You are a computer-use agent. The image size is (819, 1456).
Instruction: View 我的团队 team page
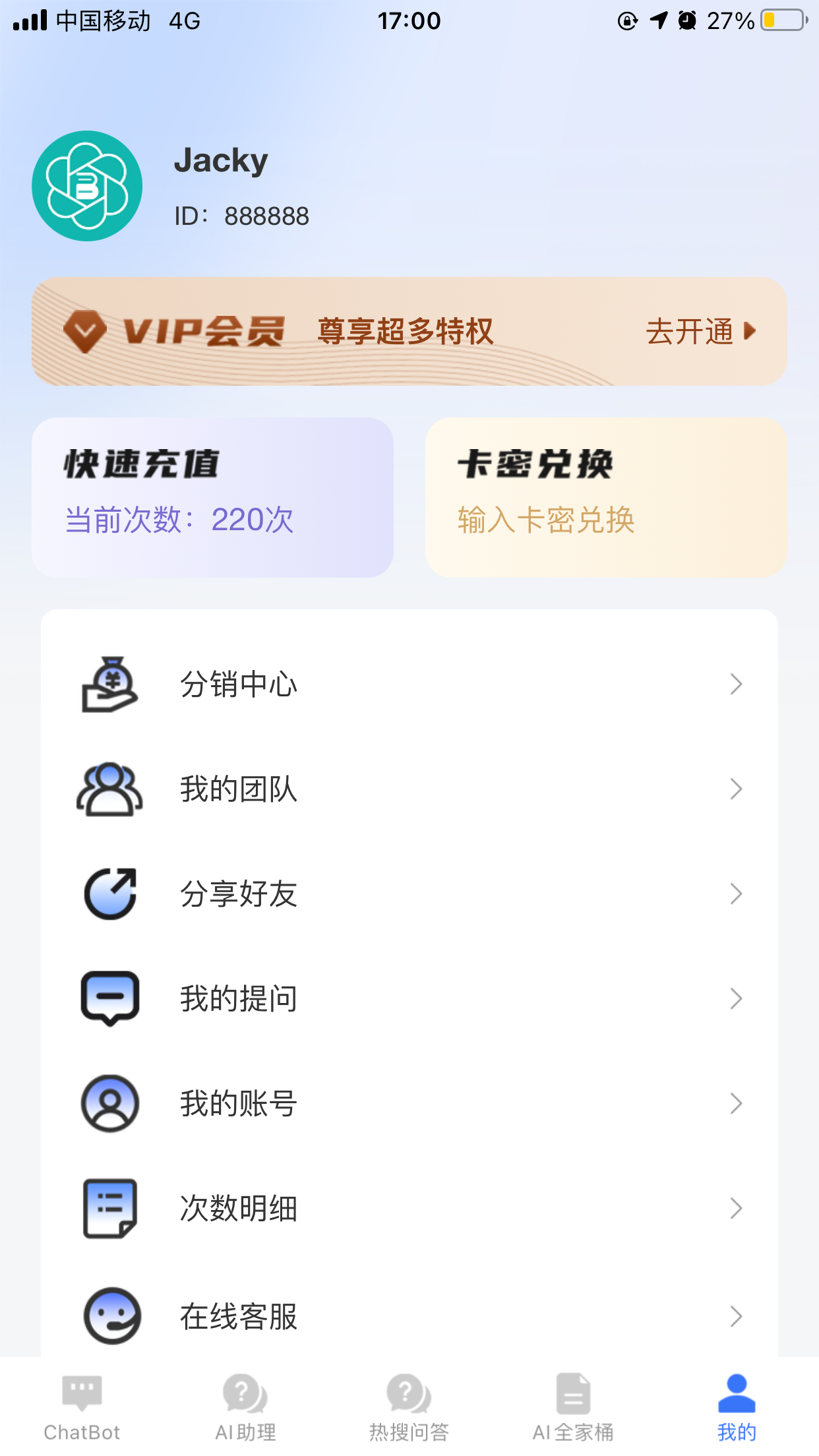tap(409, 789)
